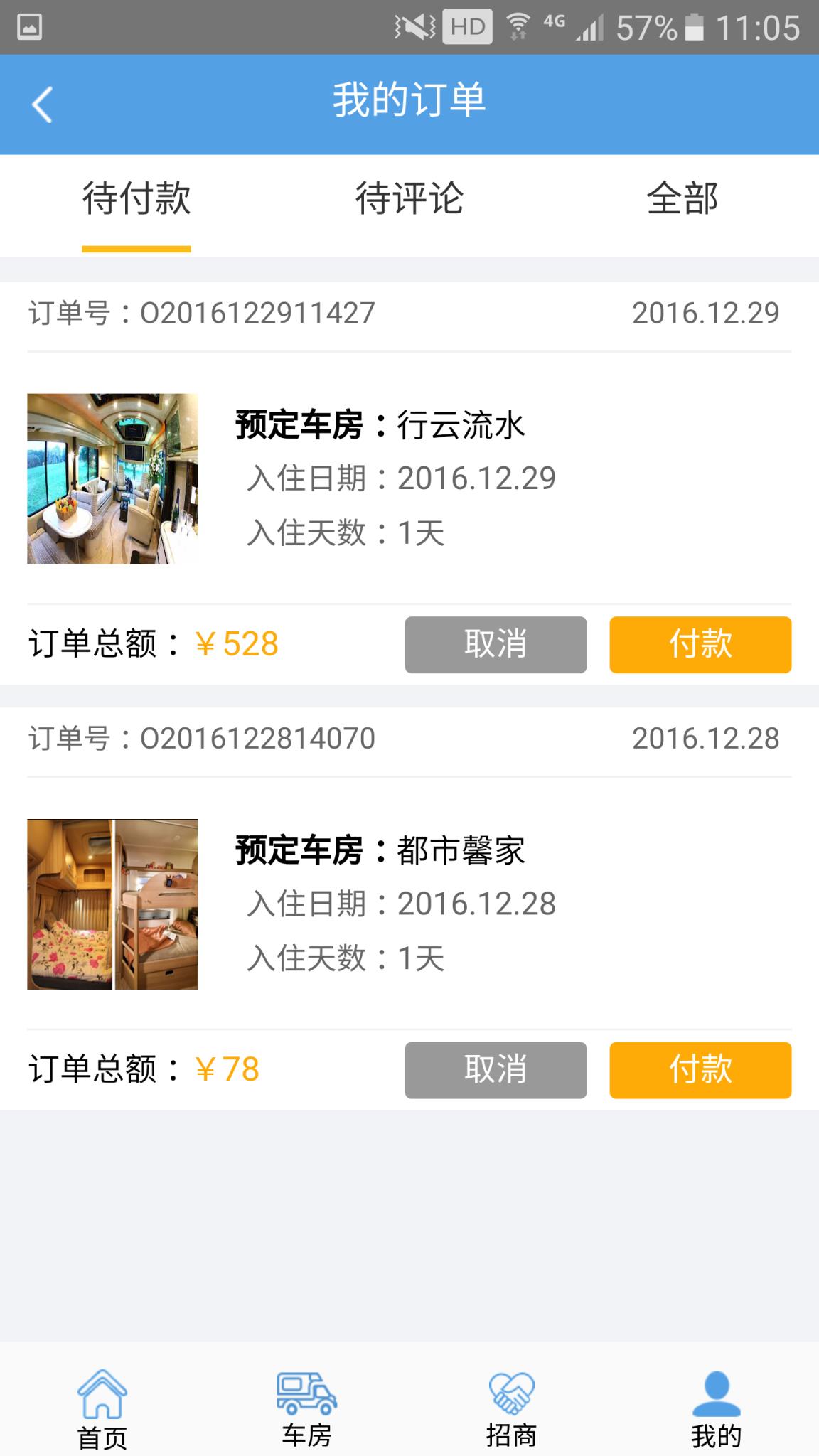This screenshot has height=1456, width=819.
Task: Pay the ¥528 order via 付款 button
Action: point(700,644)
